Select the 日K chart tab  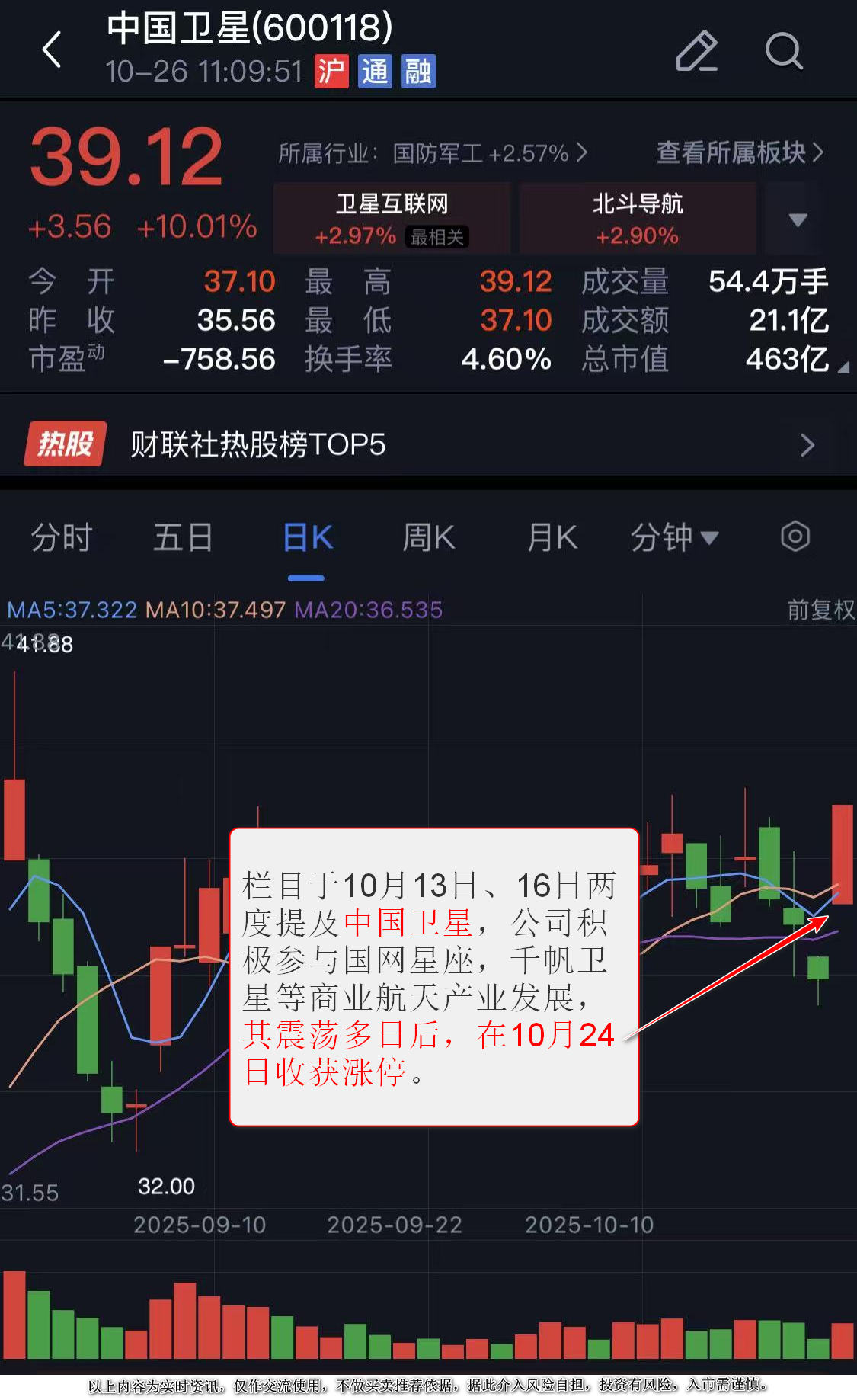click(x=307, y=538)
